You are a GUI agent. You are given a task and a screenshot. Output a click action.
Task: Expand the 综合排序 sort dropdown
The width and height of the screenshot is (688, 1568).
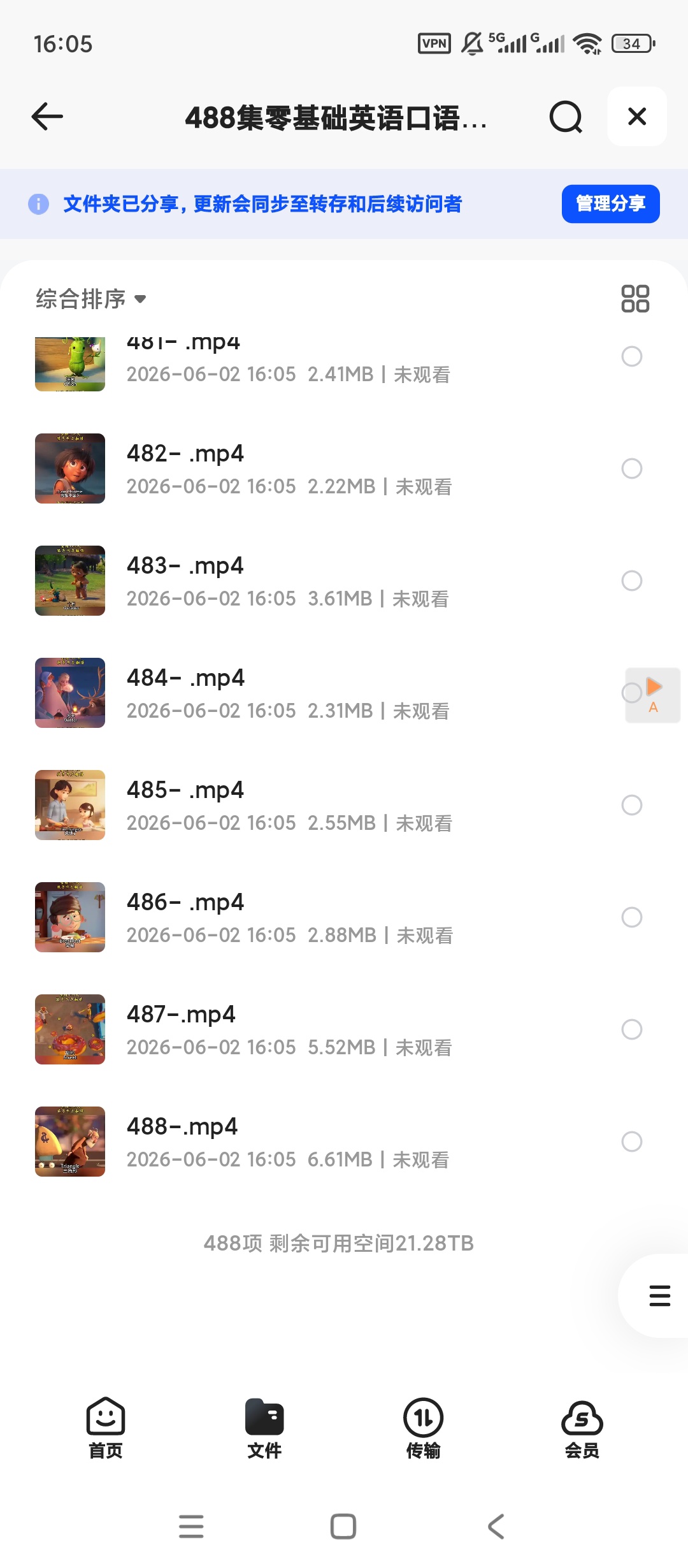click(x=91, y=298)
